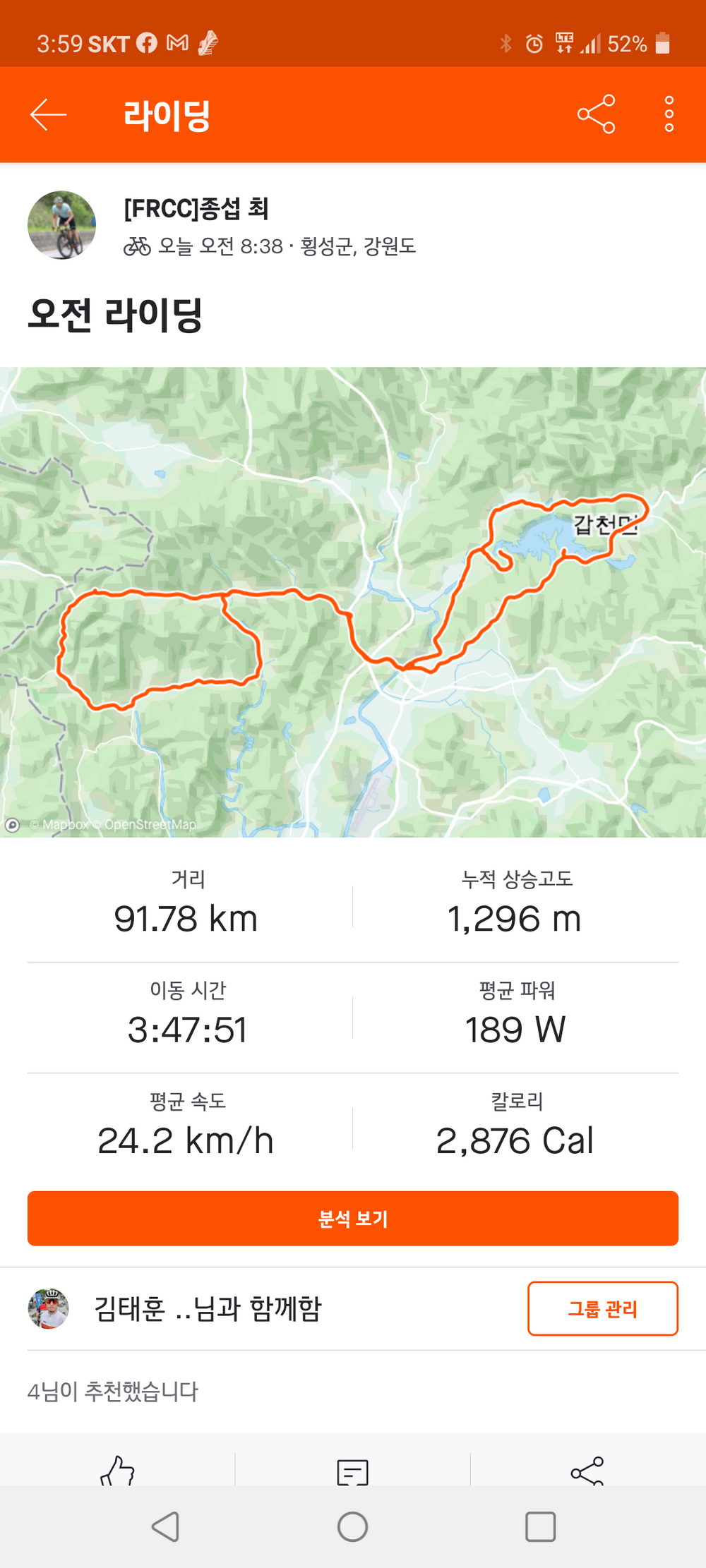Screen dimensions: 706x1568
Task: Open comments on this activity
Action: (x=352, y=1471)
